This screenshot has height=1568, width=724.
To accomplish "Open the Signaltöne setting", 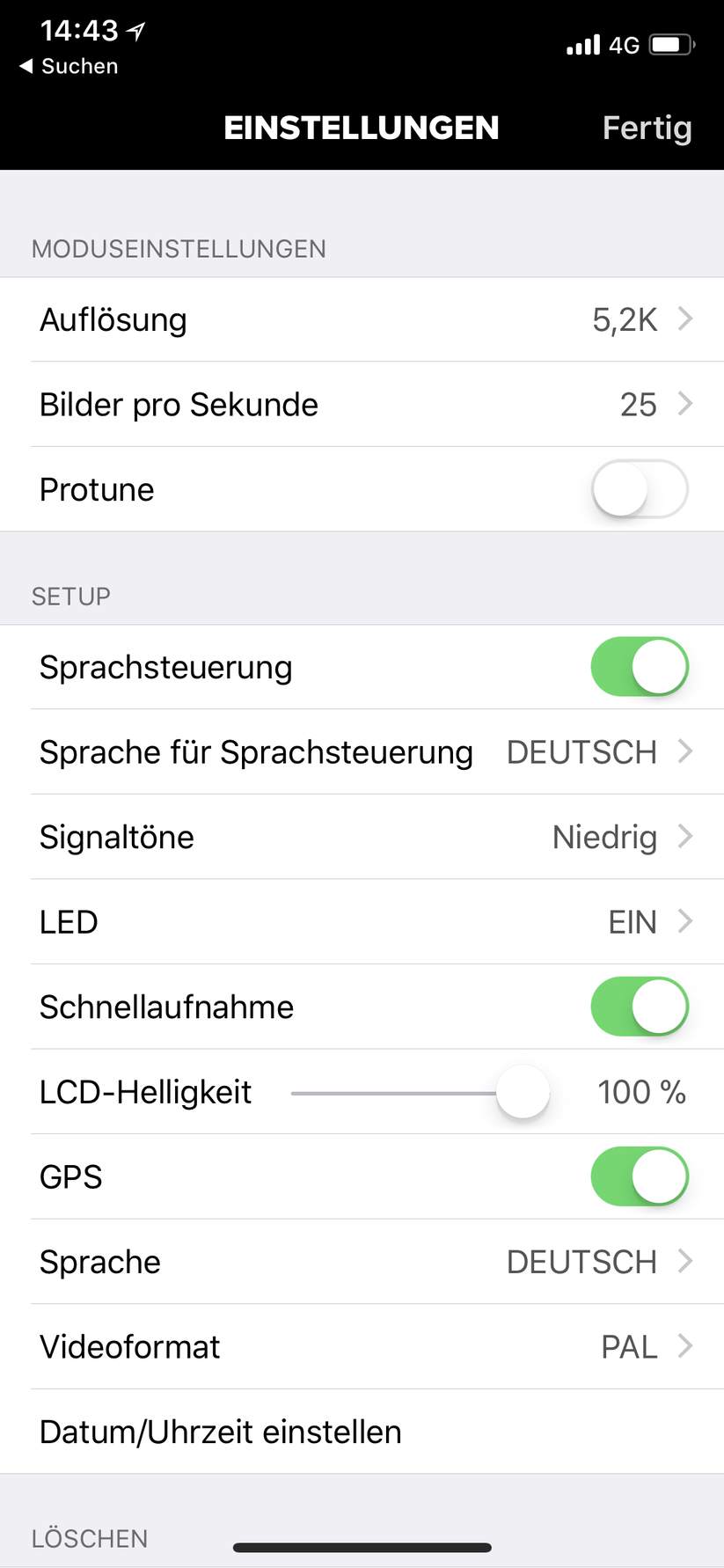I will (362, 837).
